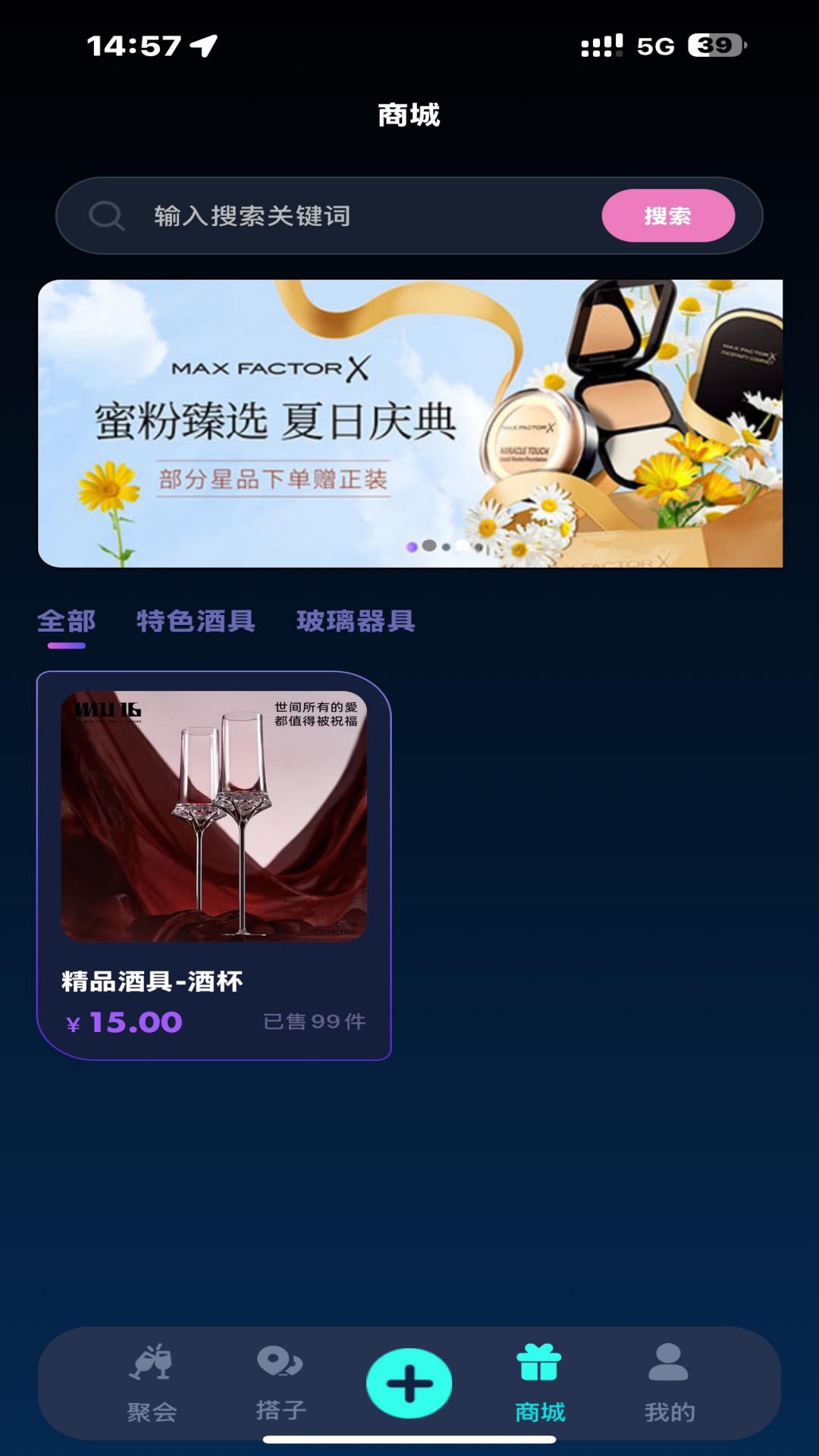819x1456 pixels.
Task: Open the Max Factor promotional banner
Action: tap(409, 423)
